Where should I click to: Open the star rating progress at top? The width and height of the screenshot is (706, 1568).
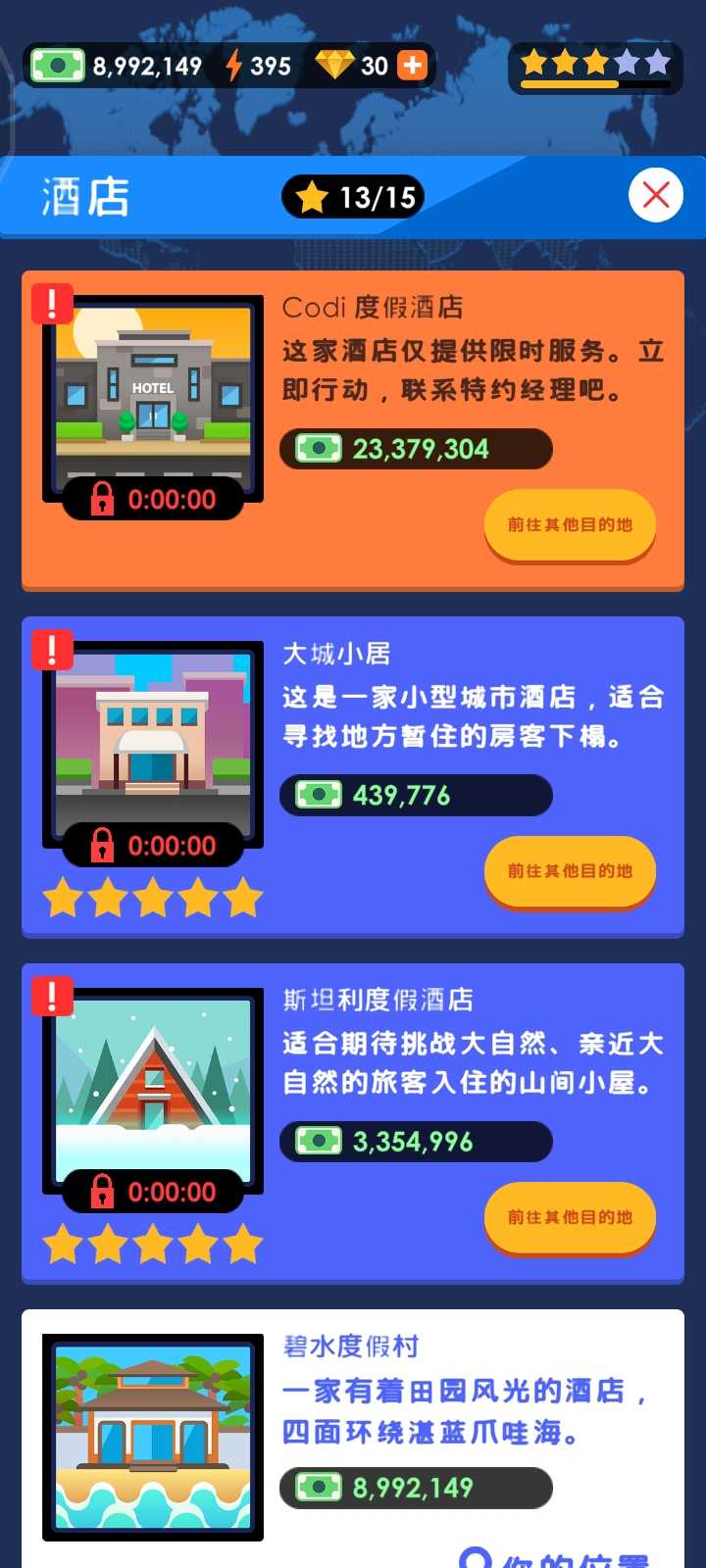(x=595, y=67)
